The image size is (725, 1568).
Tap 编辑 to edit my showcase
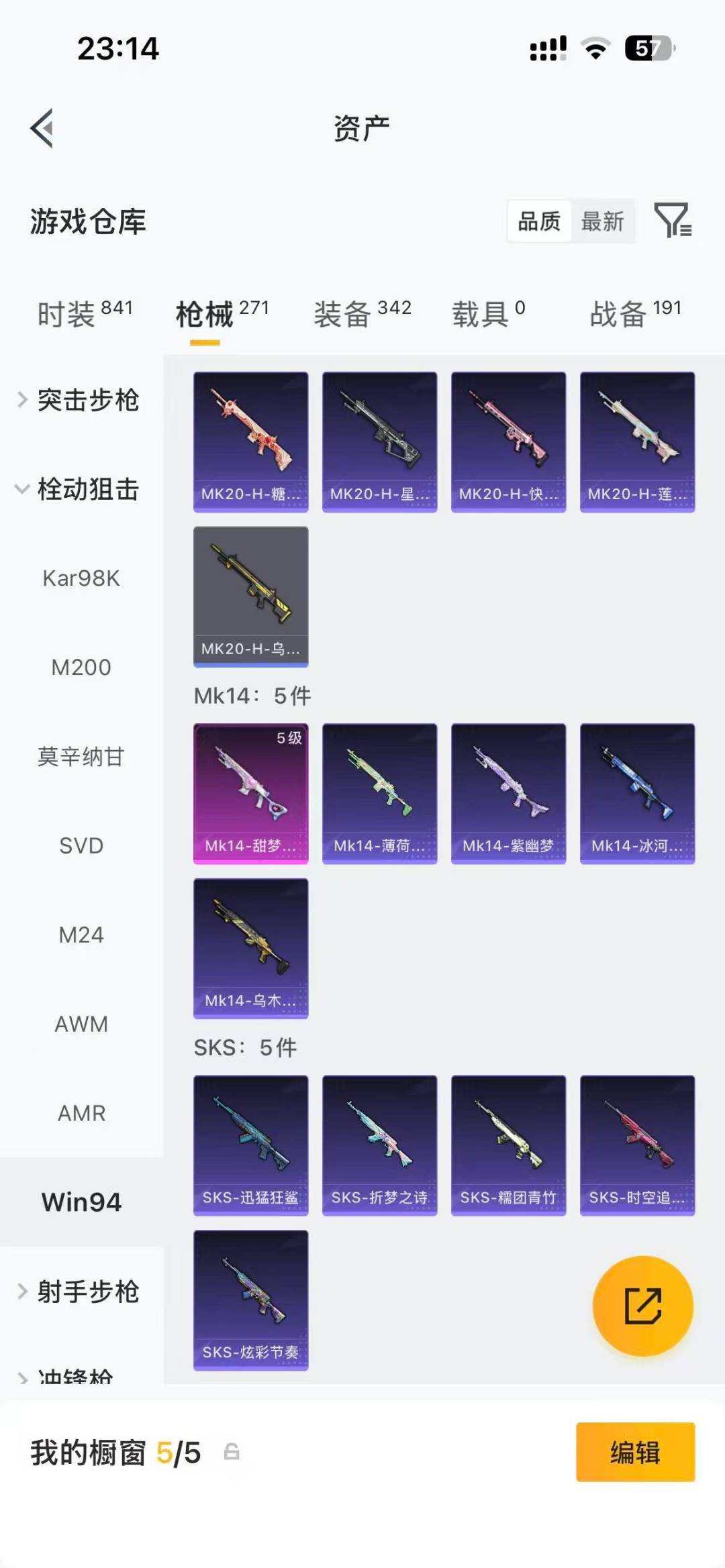tap(635, 1452)
